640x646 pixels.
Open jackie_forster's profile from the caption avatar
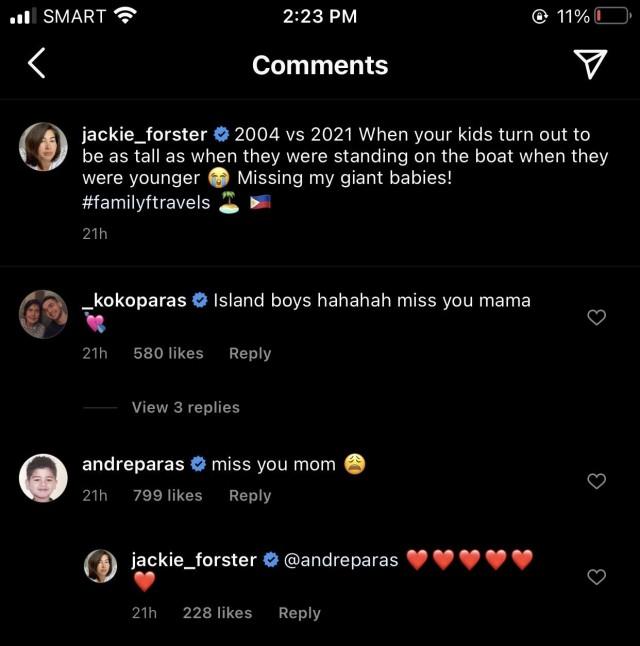(44, 147)
